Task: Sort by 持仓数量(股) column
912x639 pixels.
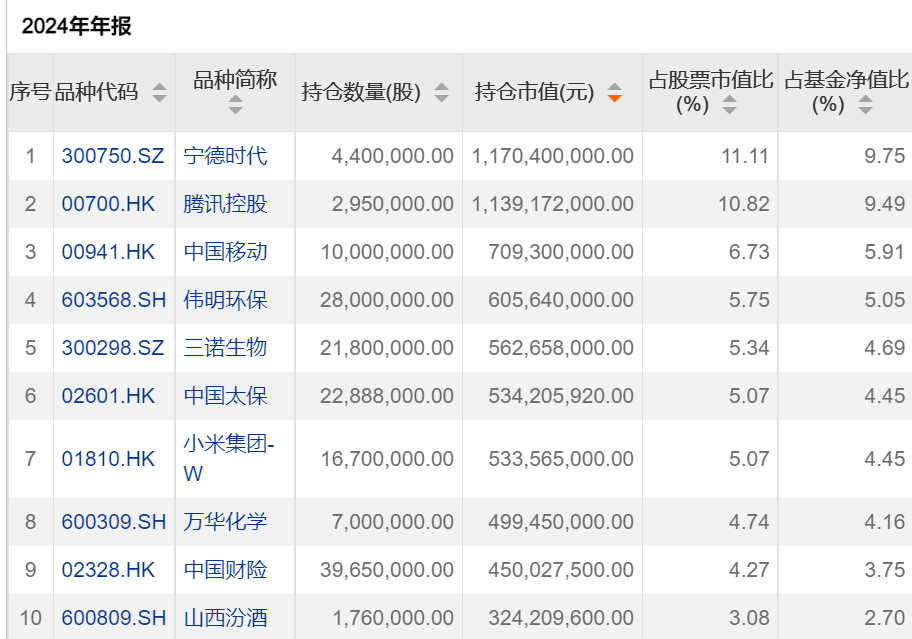Action: point(441,93)
